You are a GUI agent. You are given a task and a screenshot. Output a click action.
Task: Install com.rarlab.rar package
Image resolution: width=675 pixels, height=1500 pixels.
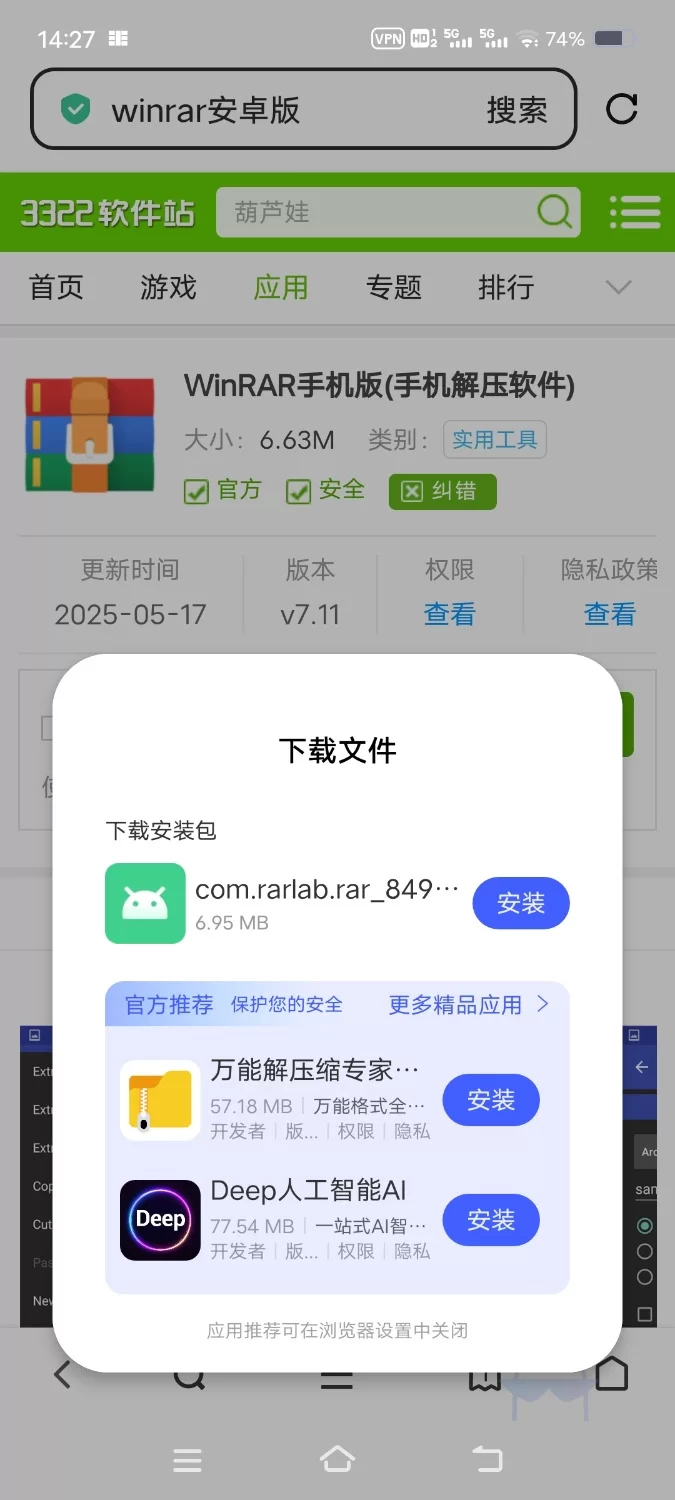(x=520, y=904)
